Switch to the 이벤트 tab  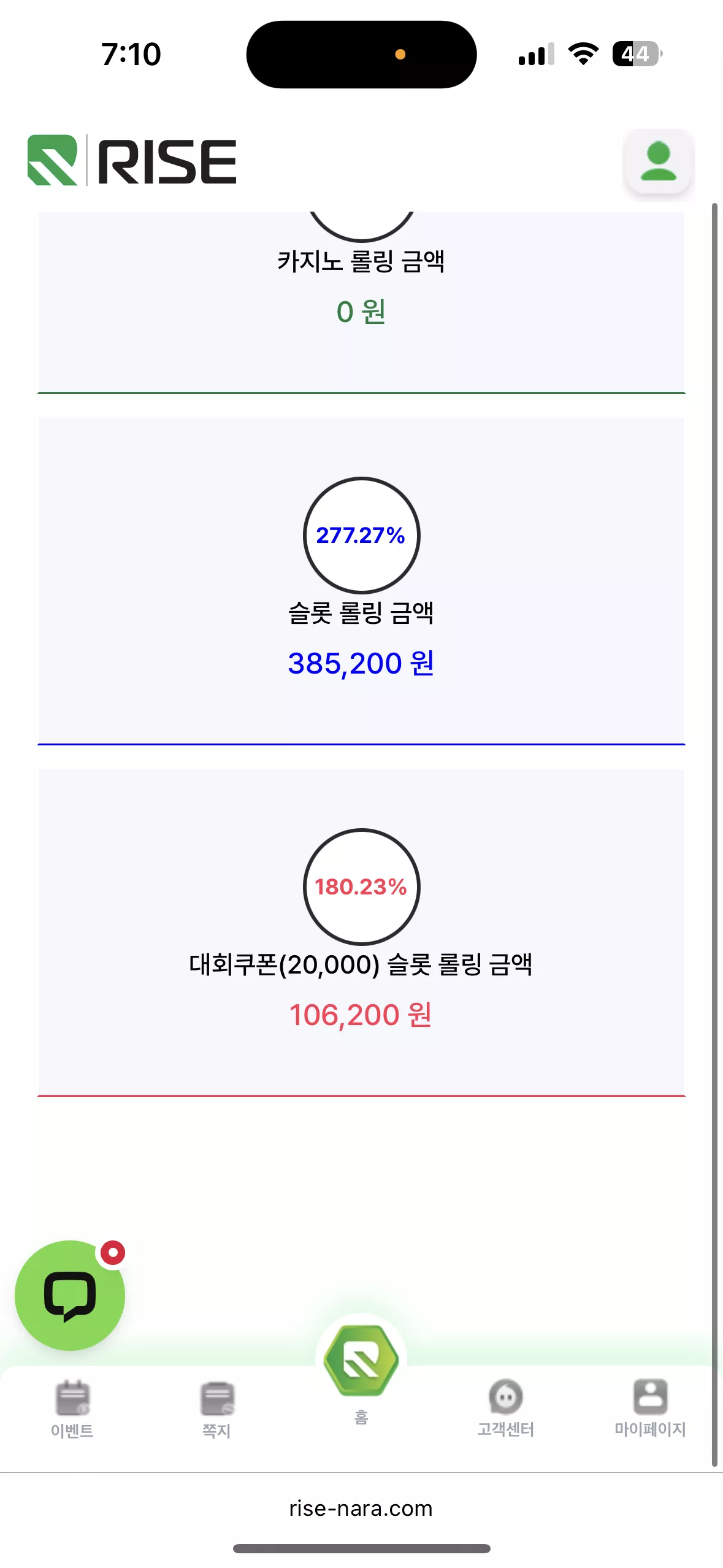[x=72, y=1409]
